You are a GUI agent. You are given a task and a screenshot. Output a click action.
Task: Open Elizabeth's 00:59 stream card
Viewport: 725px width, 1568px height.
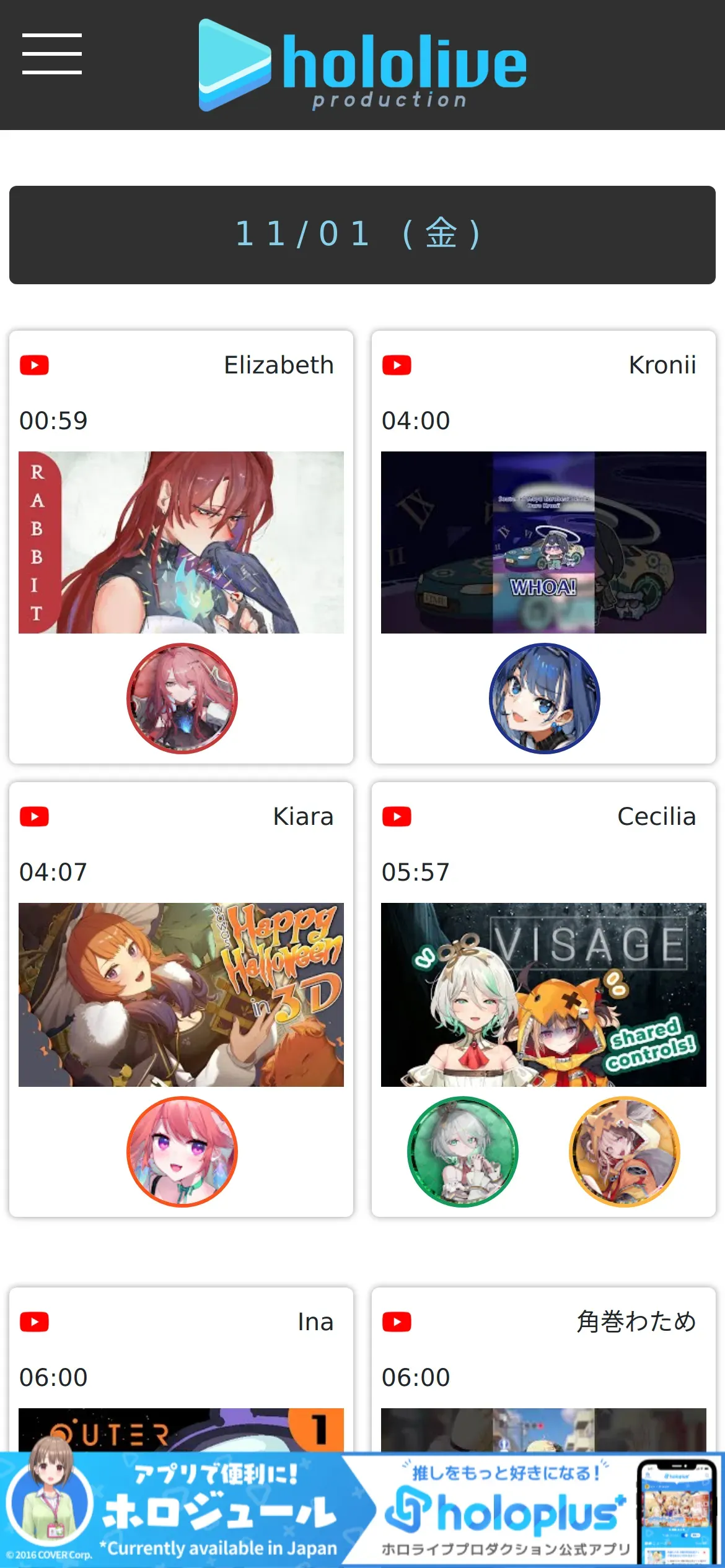181,542
